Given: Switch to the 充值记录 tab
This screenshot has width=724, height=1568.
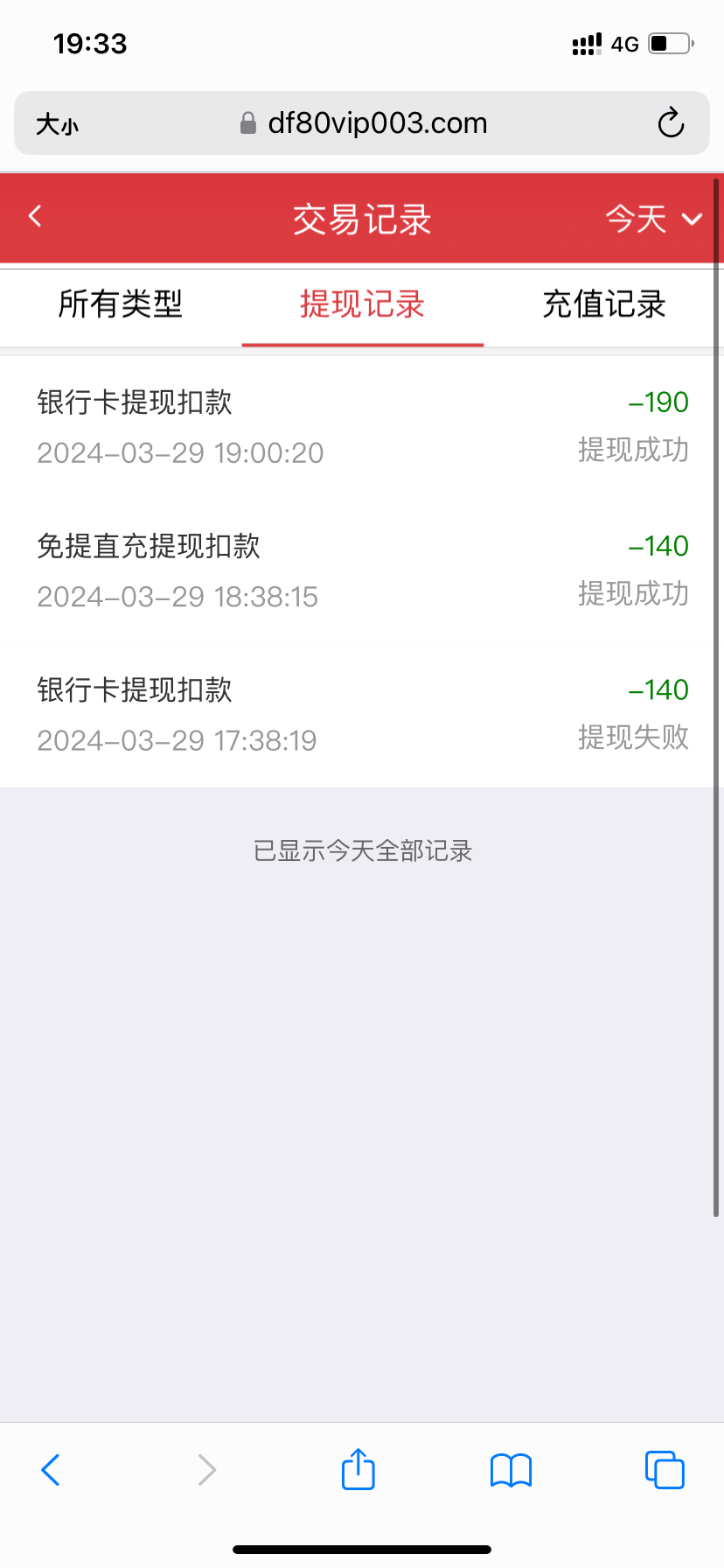Looking at the screenshot, I should (x=604, y=304).
